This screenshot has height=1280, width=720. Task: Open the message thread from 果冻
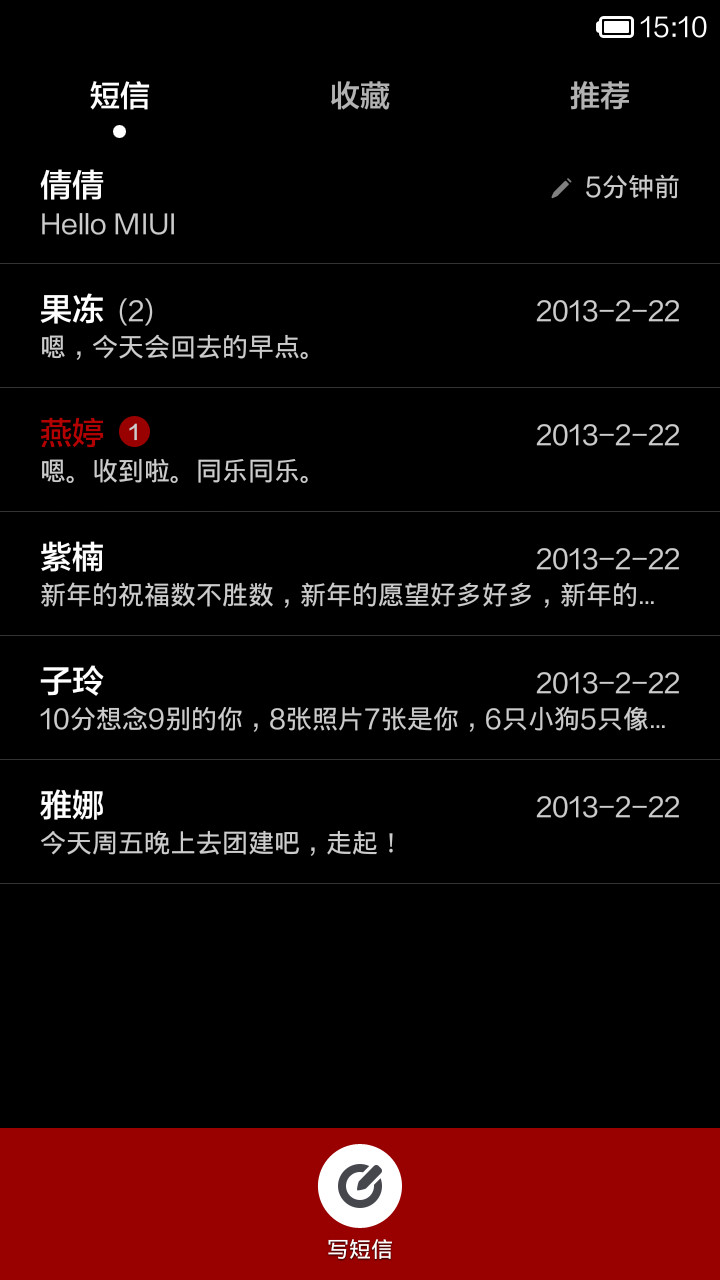(x=360, y=326)
